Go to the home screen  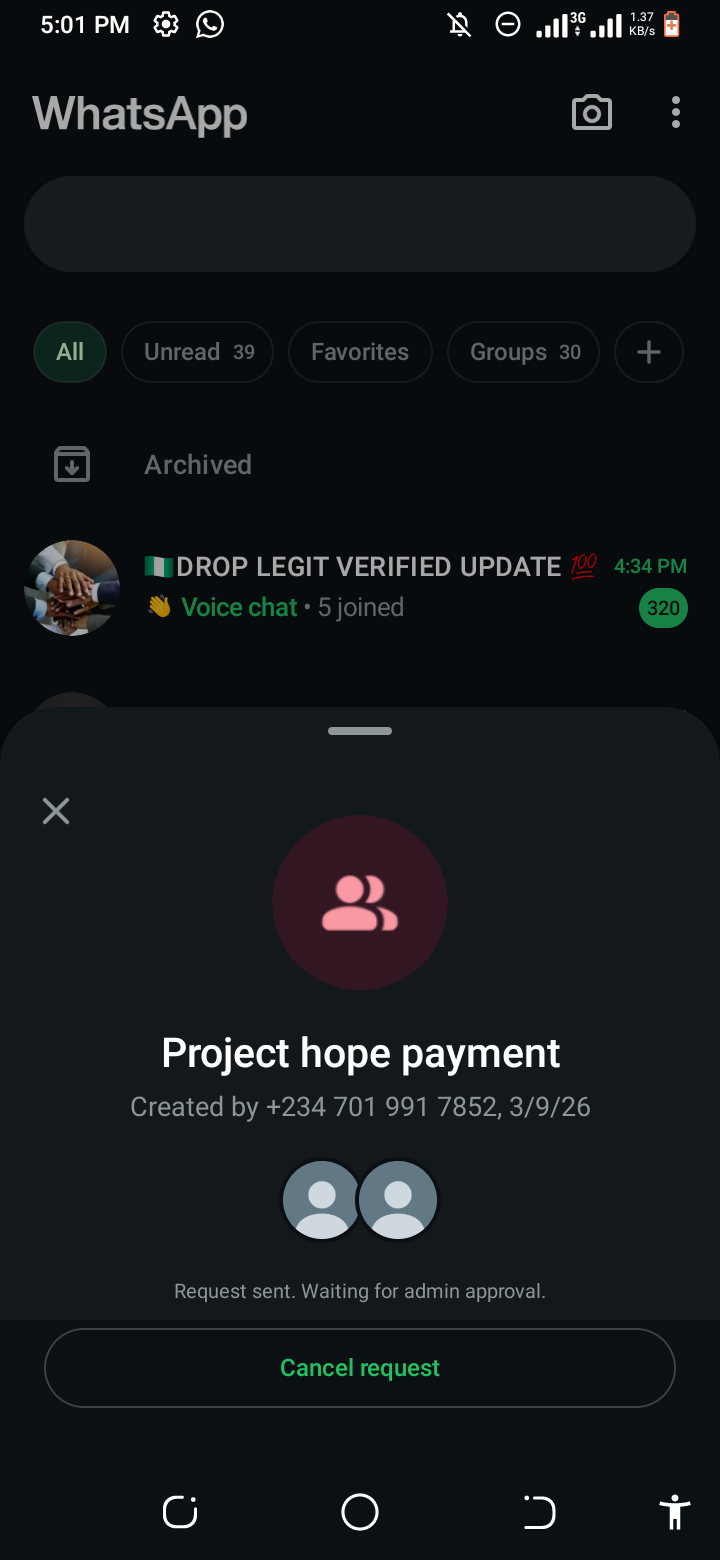(360, 1512)
